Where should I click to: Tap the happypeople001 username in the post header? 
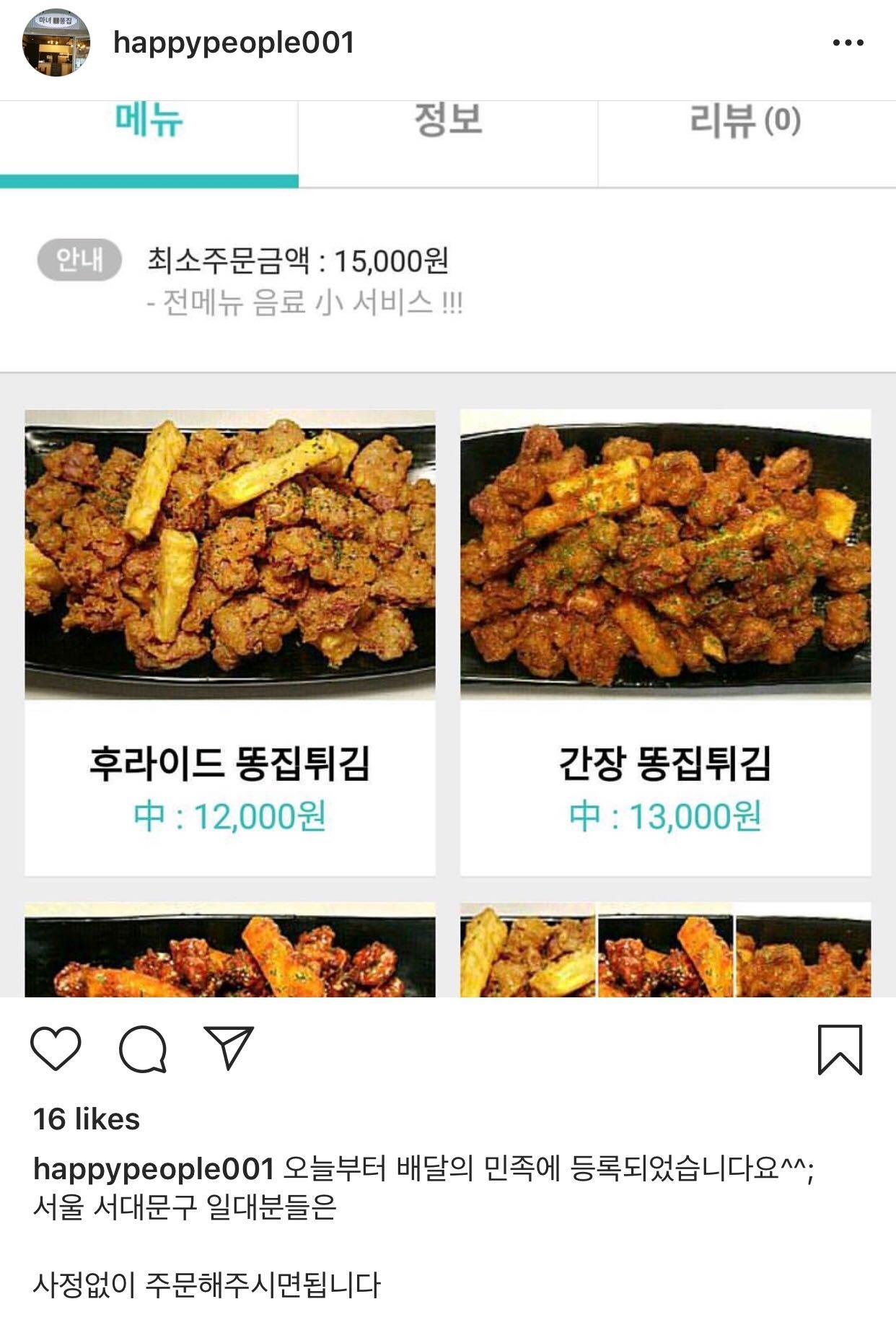(x=234, y=43)
